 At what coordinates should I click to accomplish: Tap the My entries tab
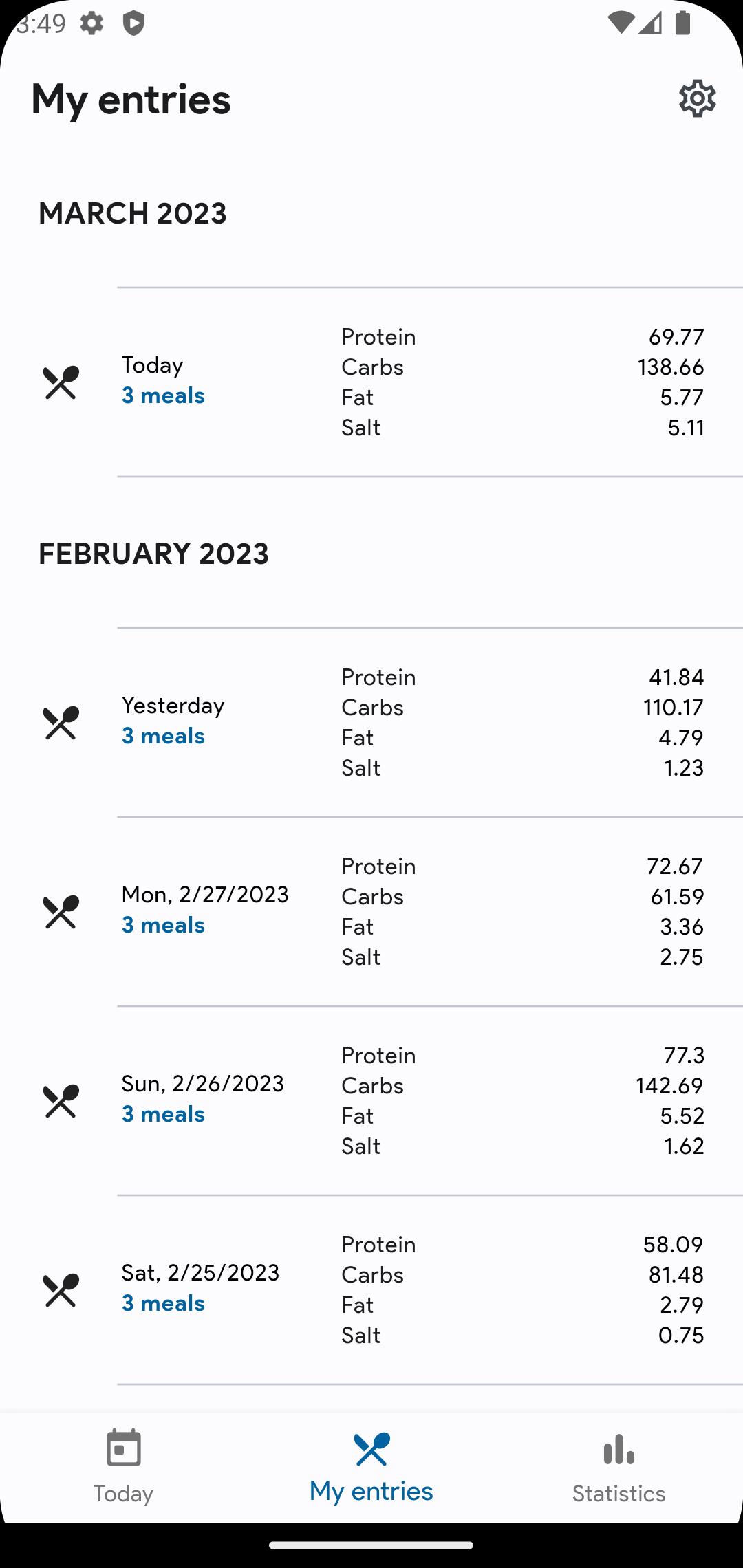[x=371, y=1467]
